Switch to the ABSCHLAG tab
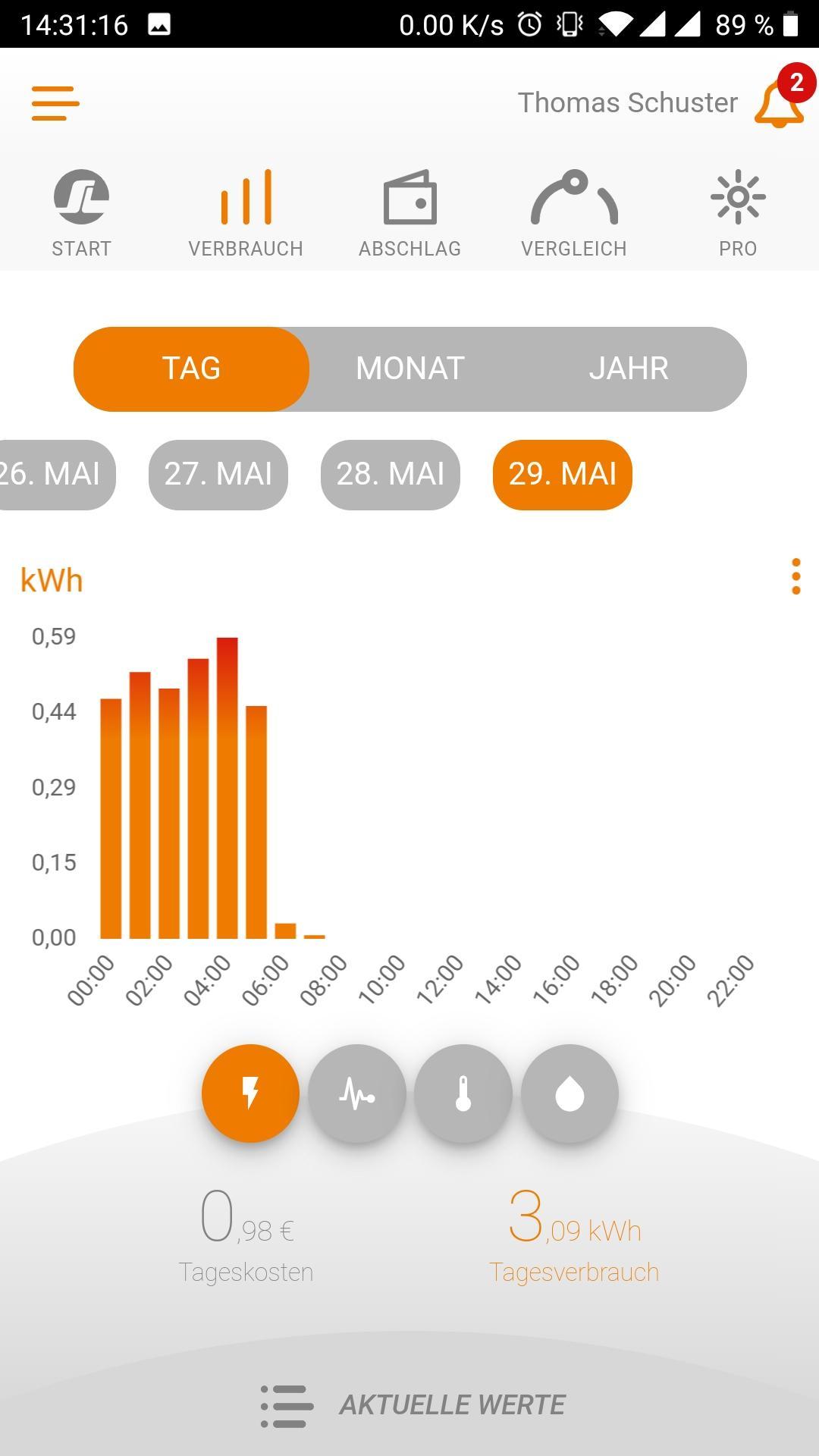This screenshot has height=1456, width=819. point(410,214)
